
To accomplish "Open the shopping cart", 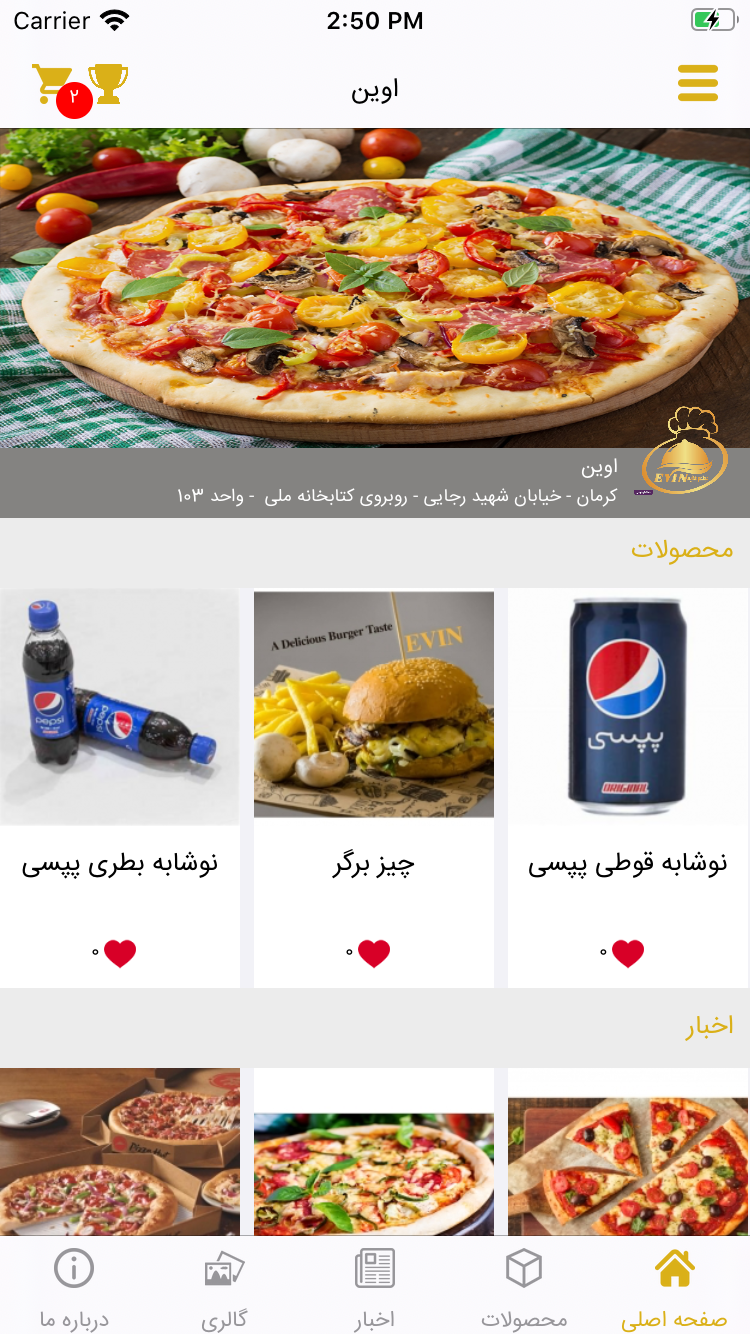I will click(52, 84).
